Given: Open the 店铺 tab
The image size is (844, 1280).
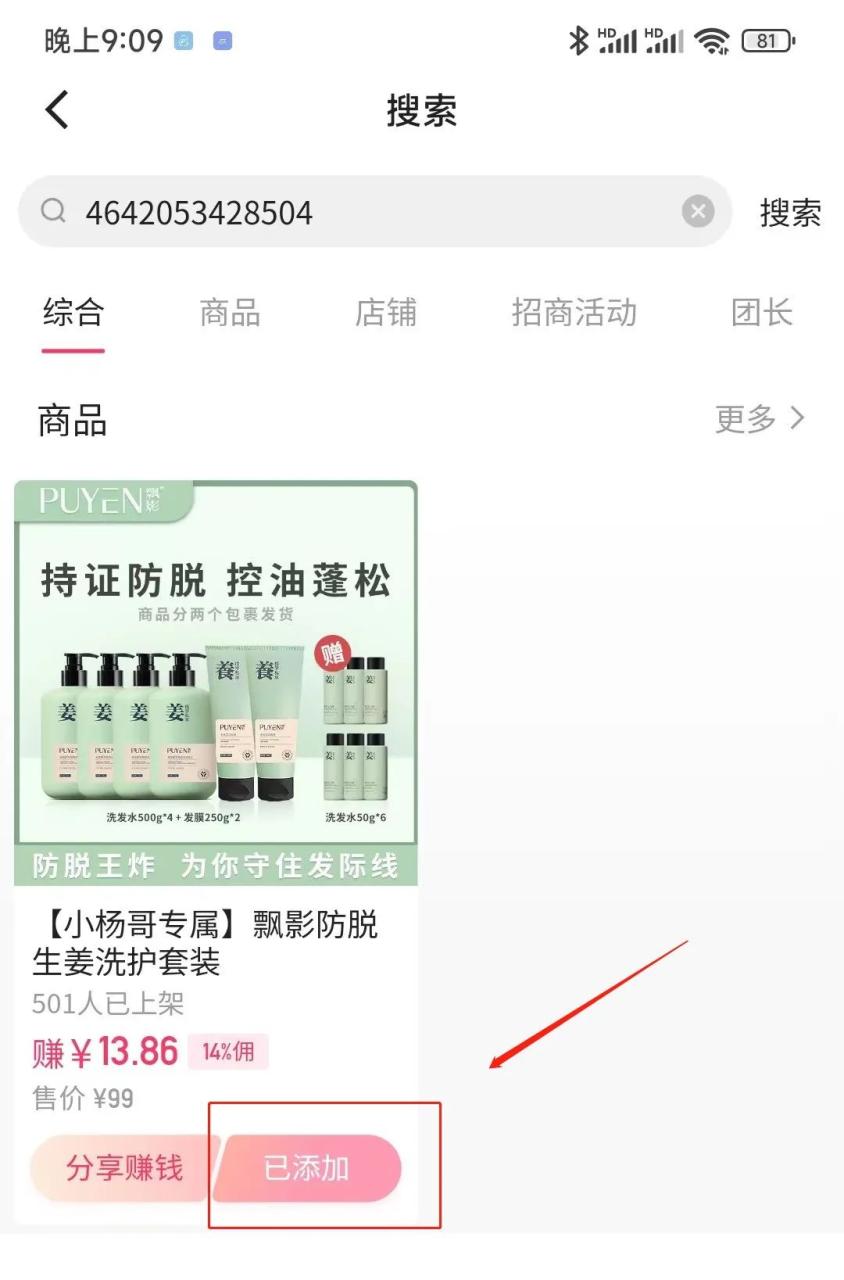Looking at the screenshot, I should 385,313.
